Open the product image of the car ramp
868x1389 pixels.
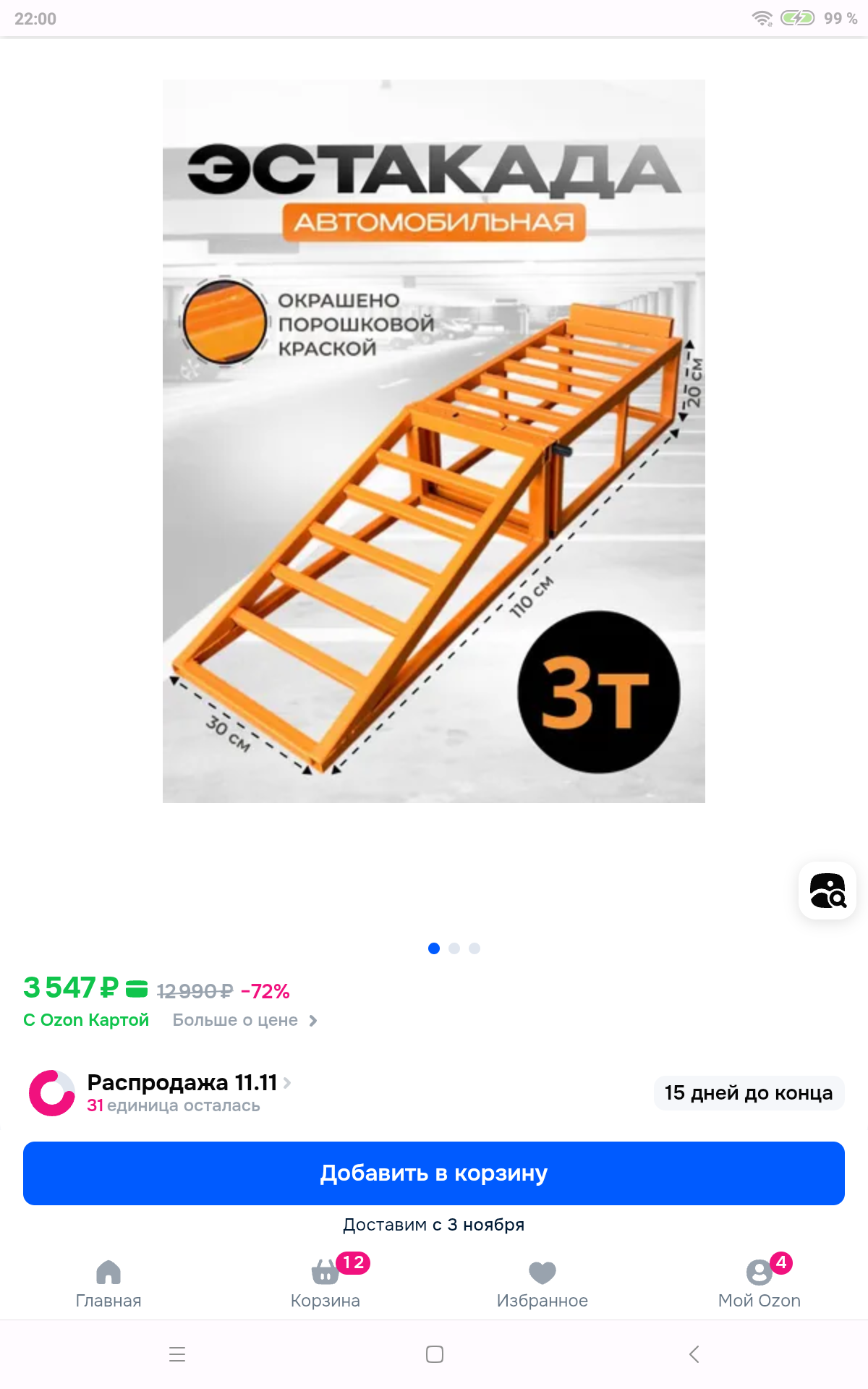pyautogui.click(x=434, y=441)
